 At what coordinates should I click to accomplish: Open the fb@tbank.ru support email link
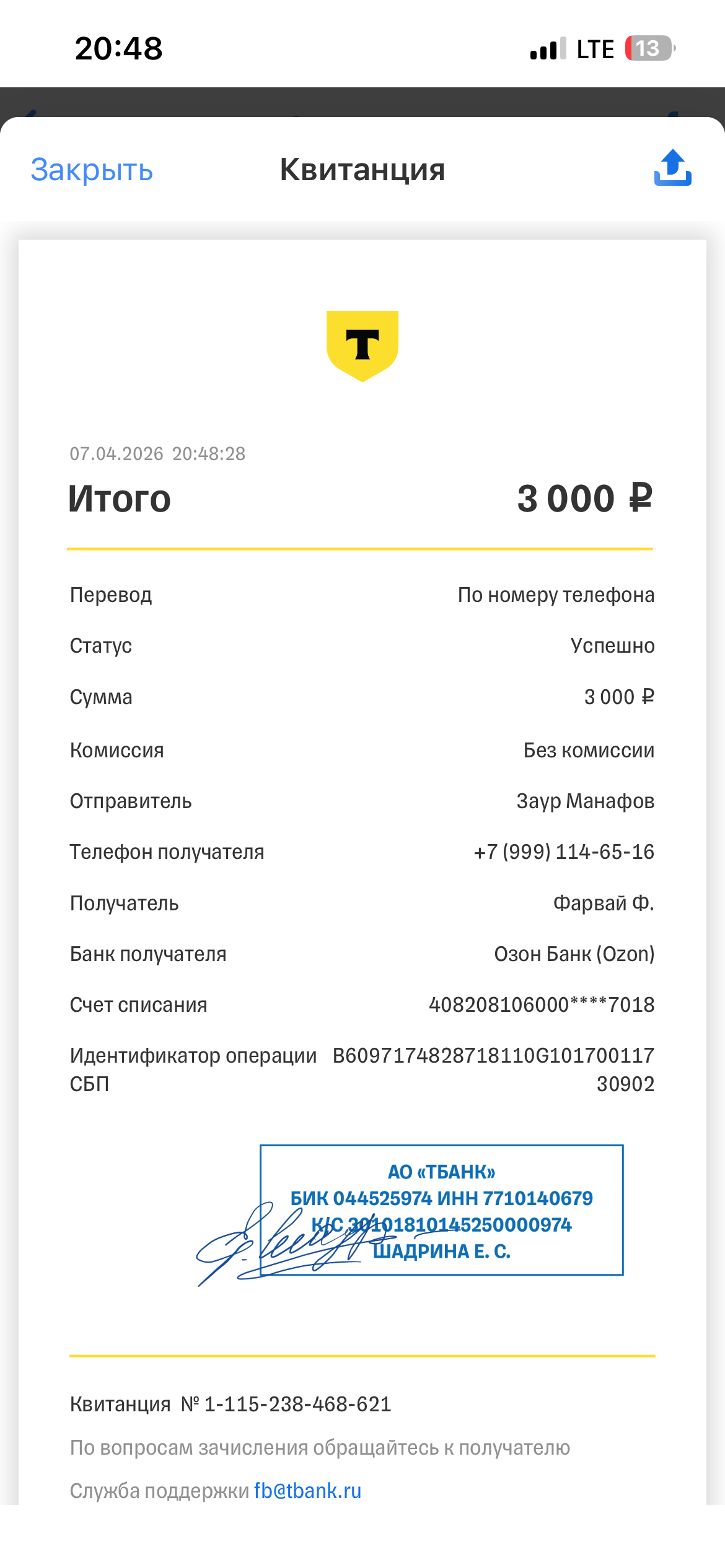(307, 1491)
